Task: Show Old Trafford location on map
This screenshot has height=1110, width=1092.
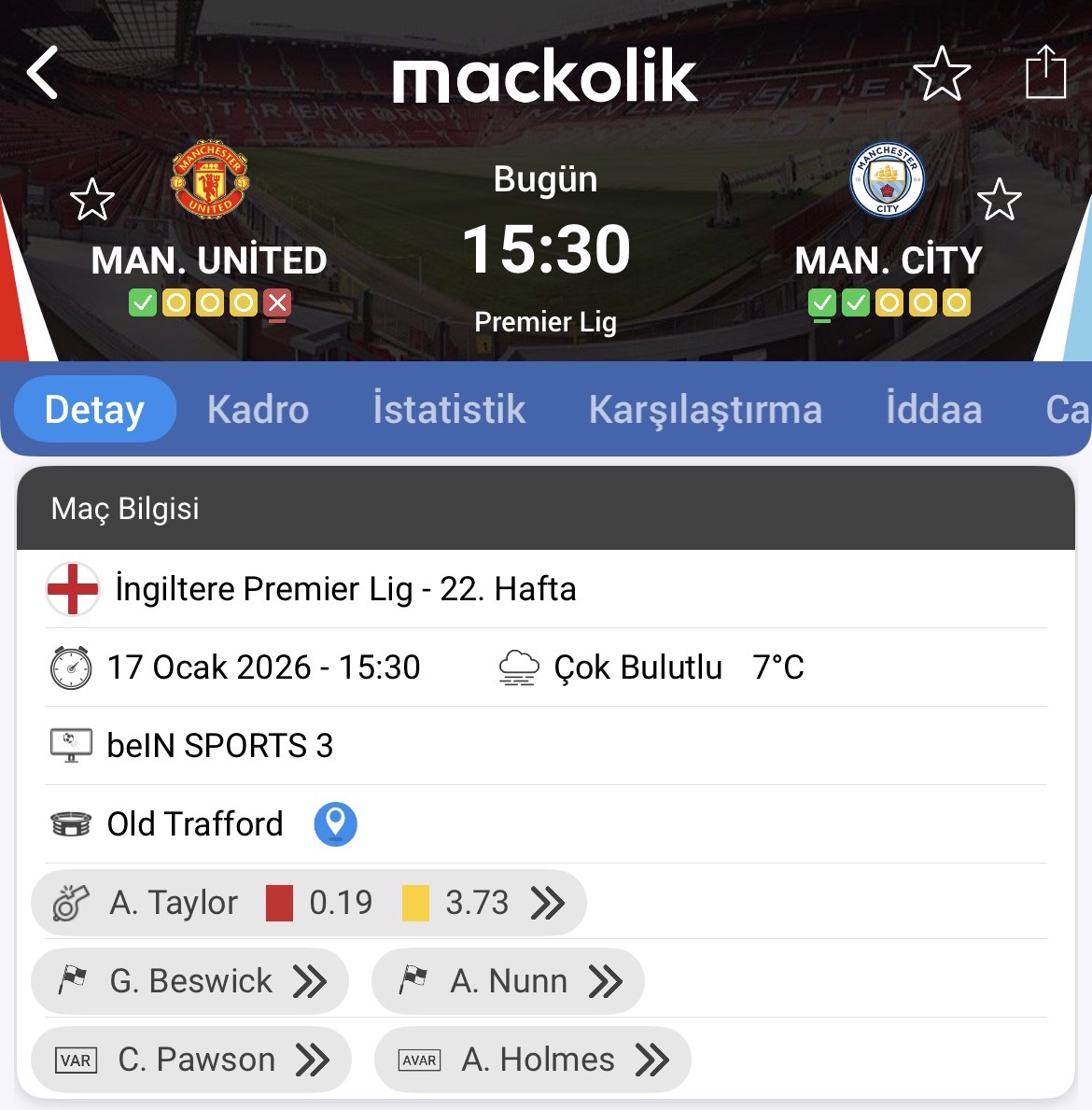Action: (335, 823)
